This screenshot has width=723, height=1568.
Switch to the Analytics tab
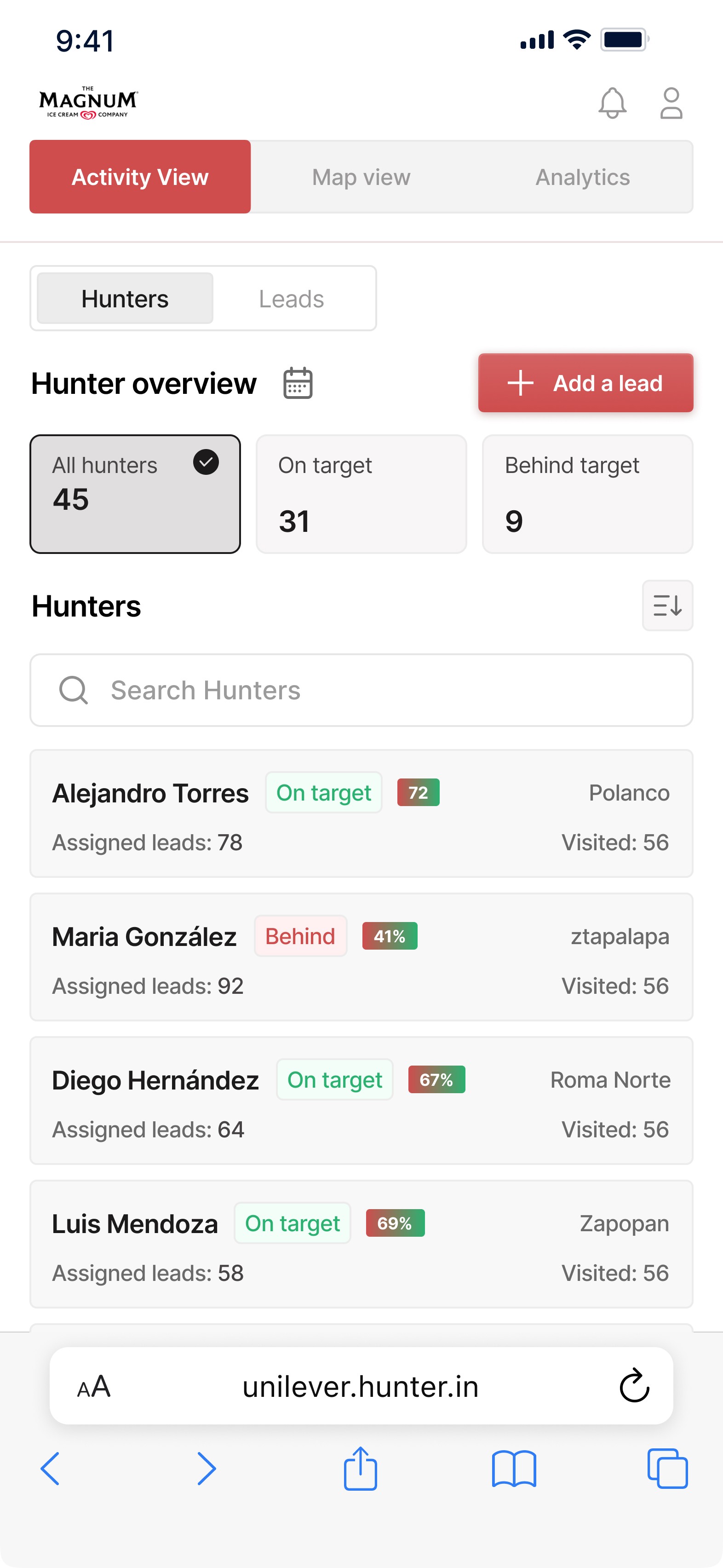click(582, 177)
